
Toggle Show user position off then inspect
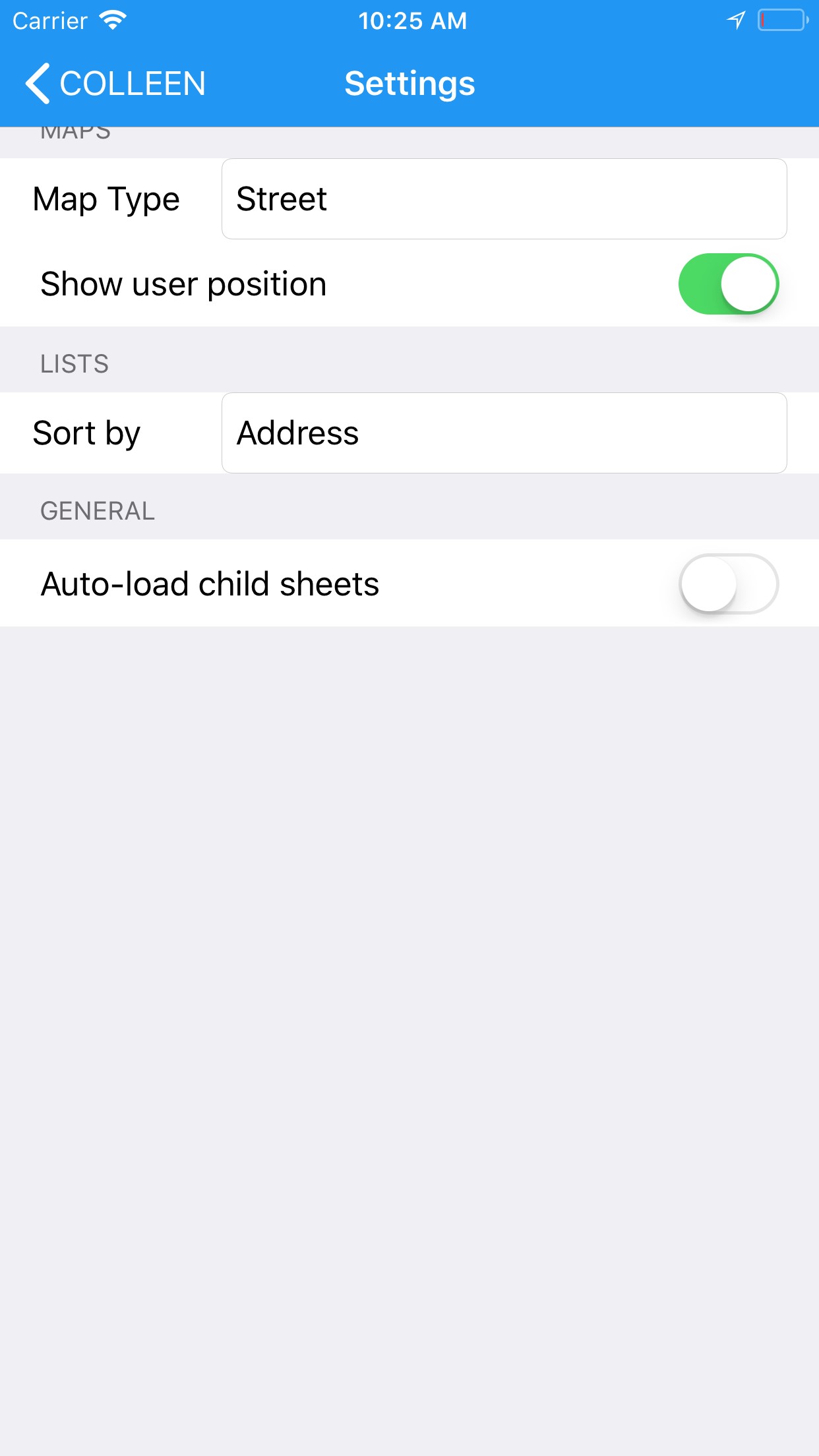click(x=729, y=283)
